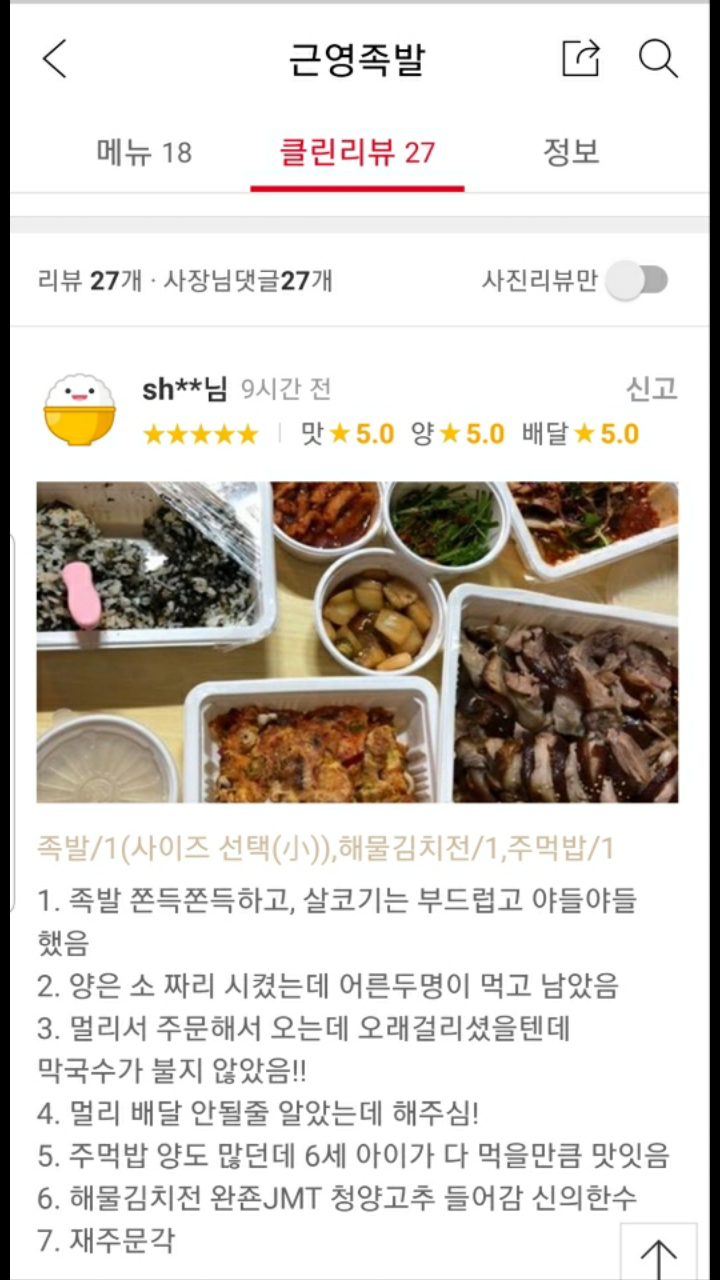Go back from 근영족발 page
Image resolution: width=720 pixels, height=1280 pixels.
(x=55, y=59)
